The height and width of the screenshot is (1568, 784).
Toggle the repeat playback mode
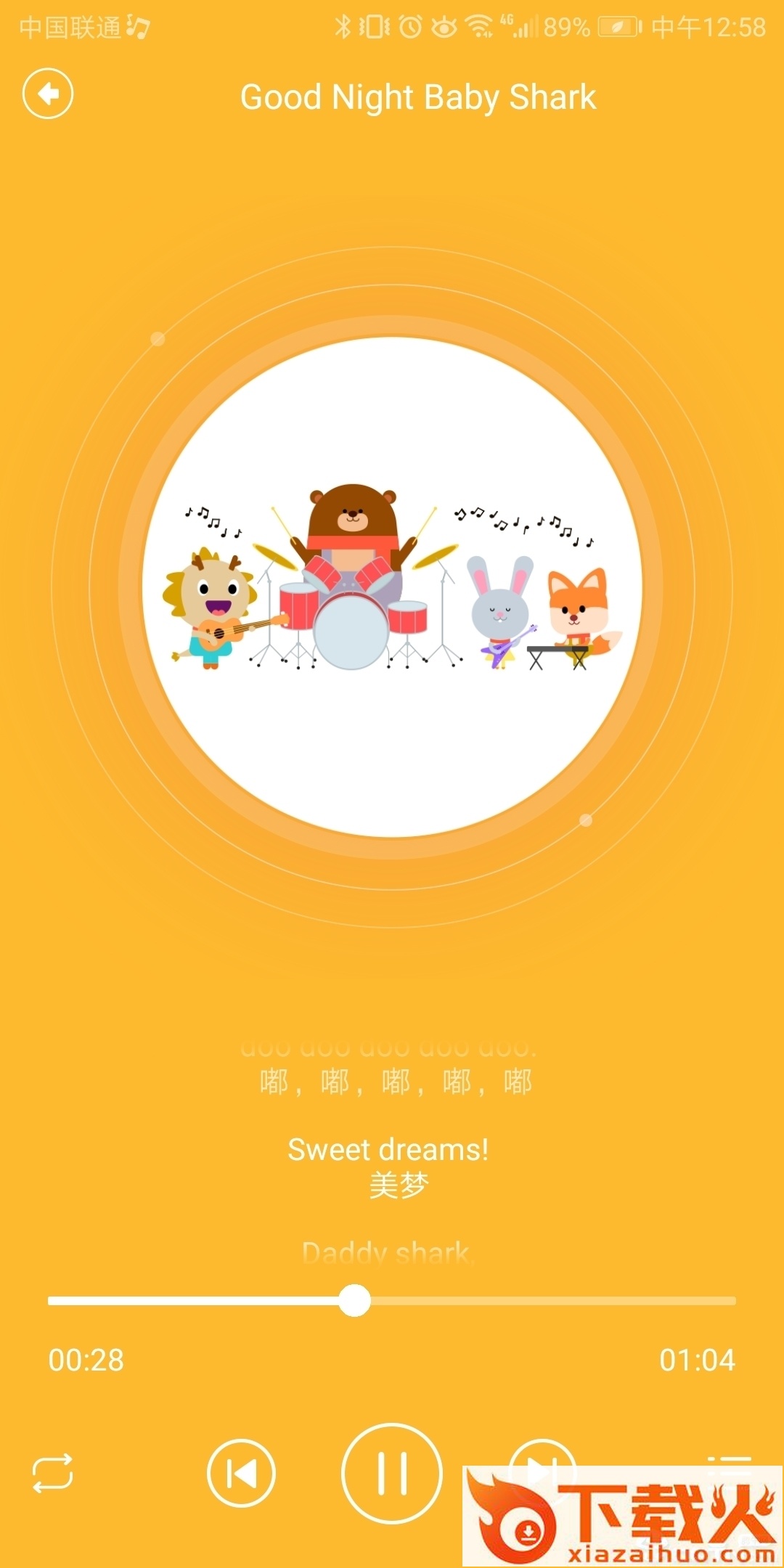[53, 1474]
